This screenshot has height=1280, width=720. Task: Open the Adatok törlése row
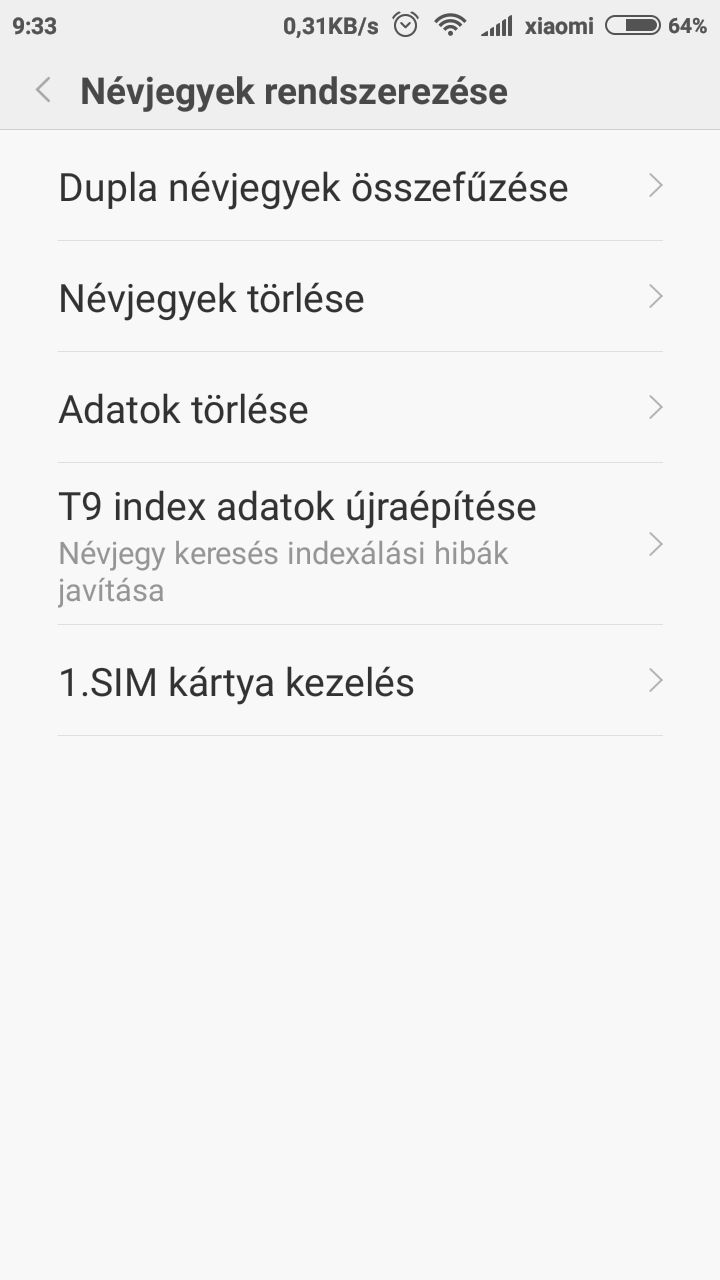tap(360, 409)
